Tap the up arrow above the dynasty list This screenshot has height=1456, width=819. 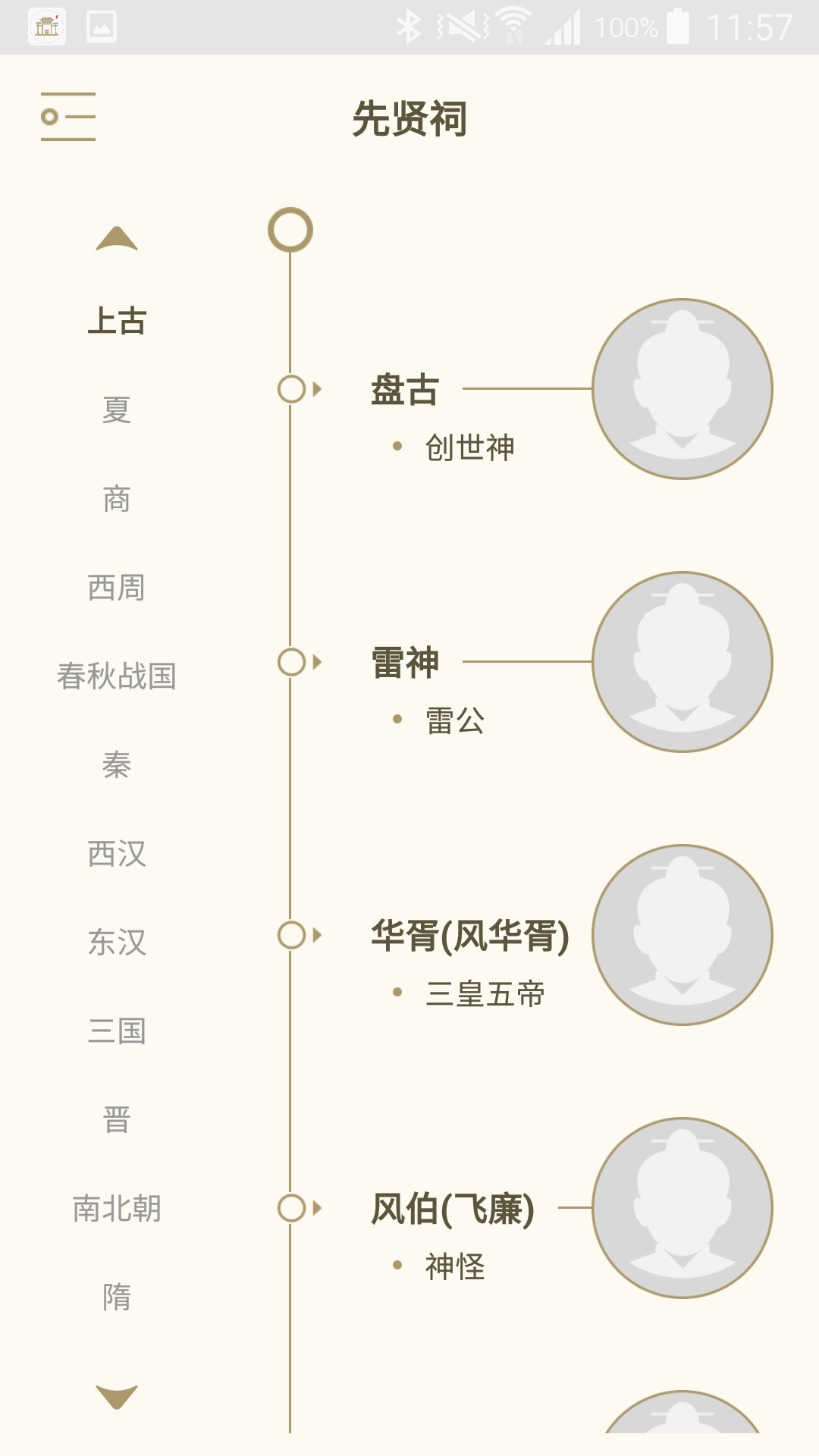(117, 238)
